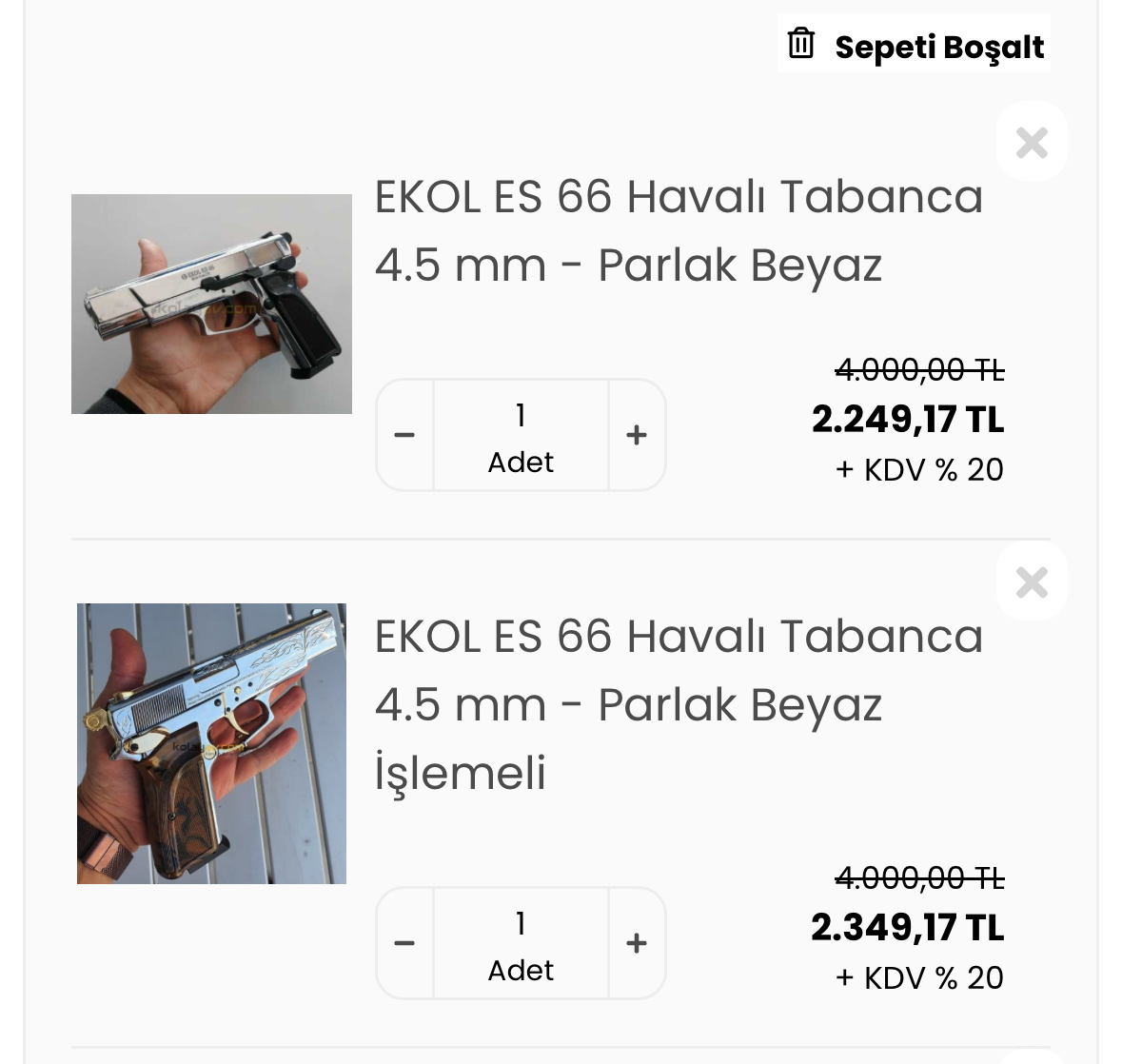
Task: Edit the quantity field for the İşlemeli item
Action: (x=521, y=943)
